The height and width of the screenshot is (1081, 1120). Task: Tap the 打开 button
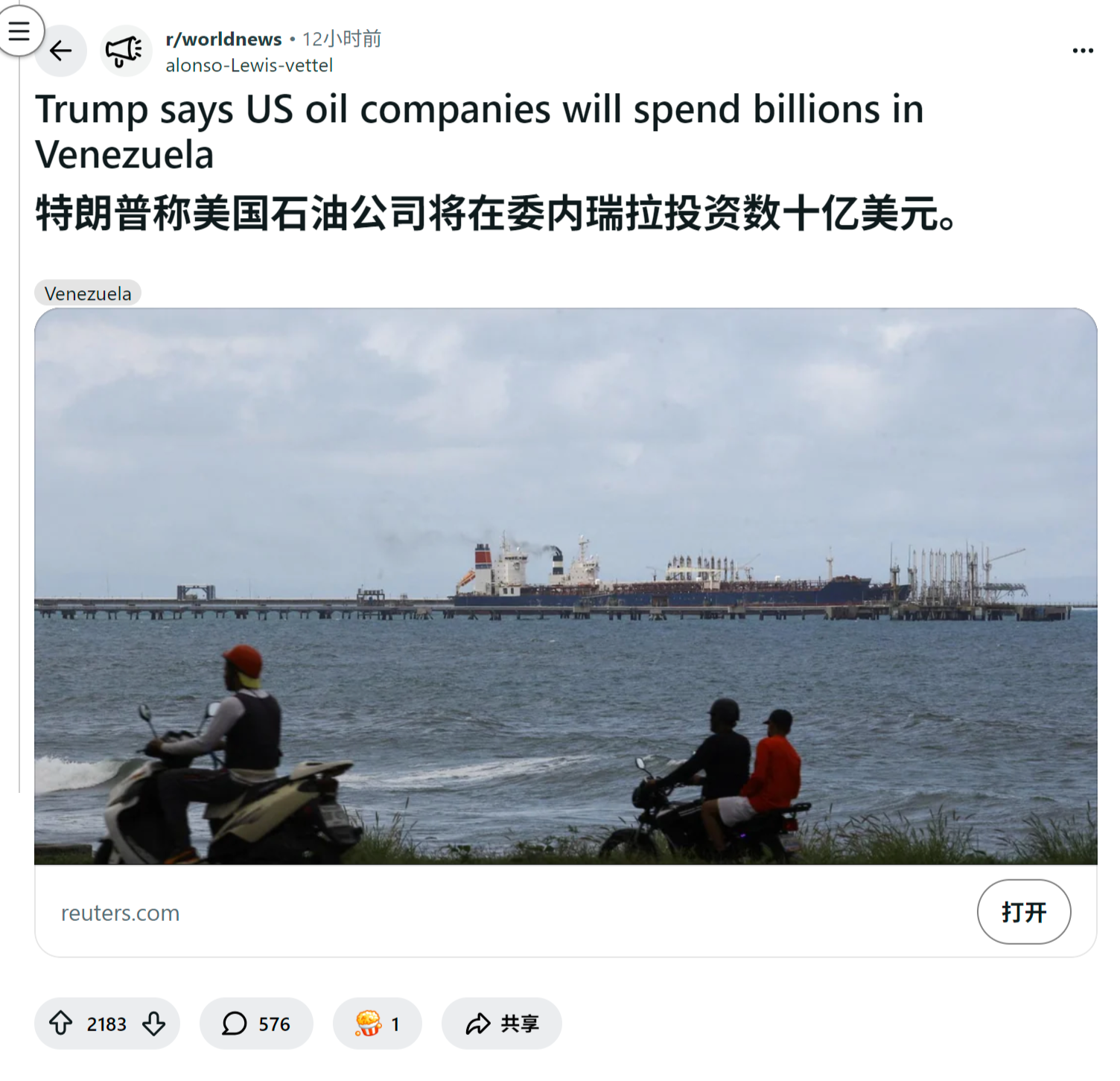(1023, 911)
